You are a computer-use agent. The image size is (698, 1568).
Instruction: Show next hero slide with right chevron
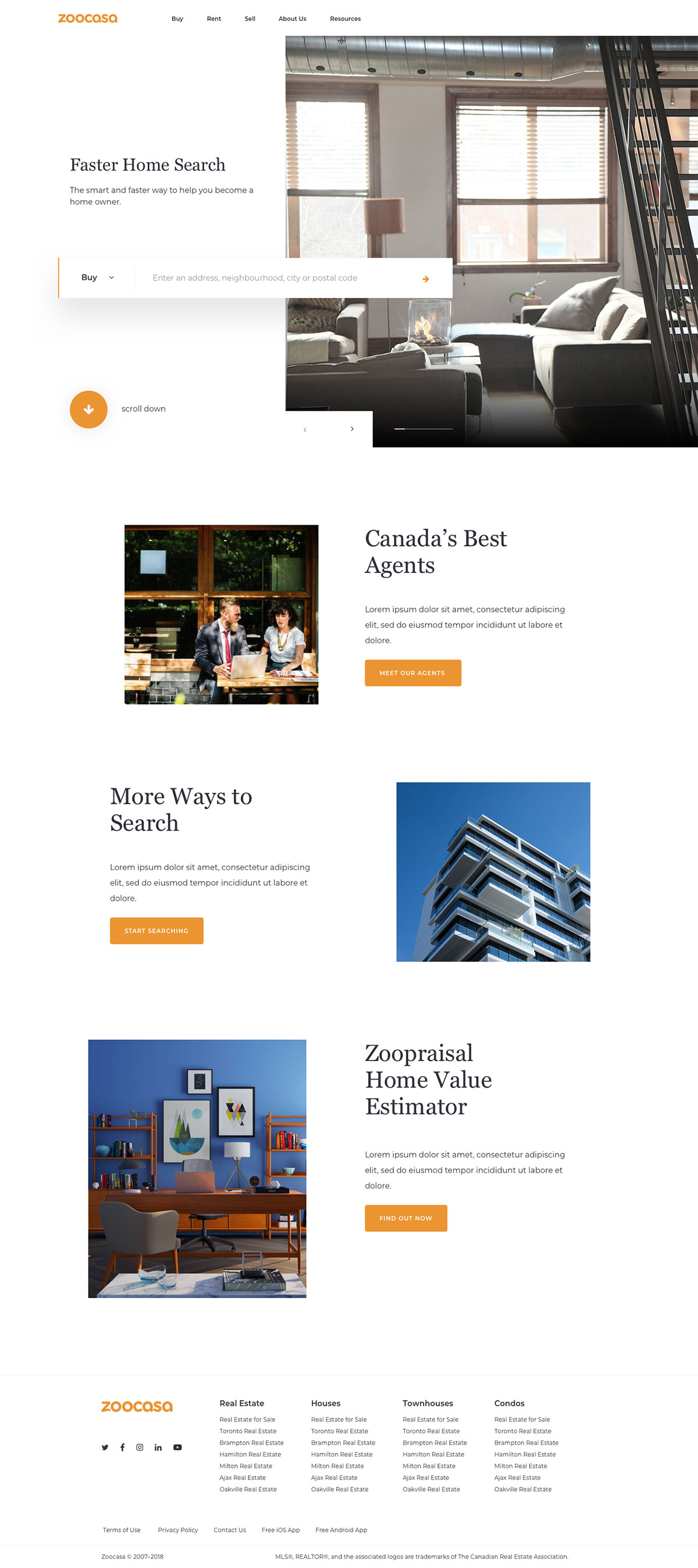352,429
